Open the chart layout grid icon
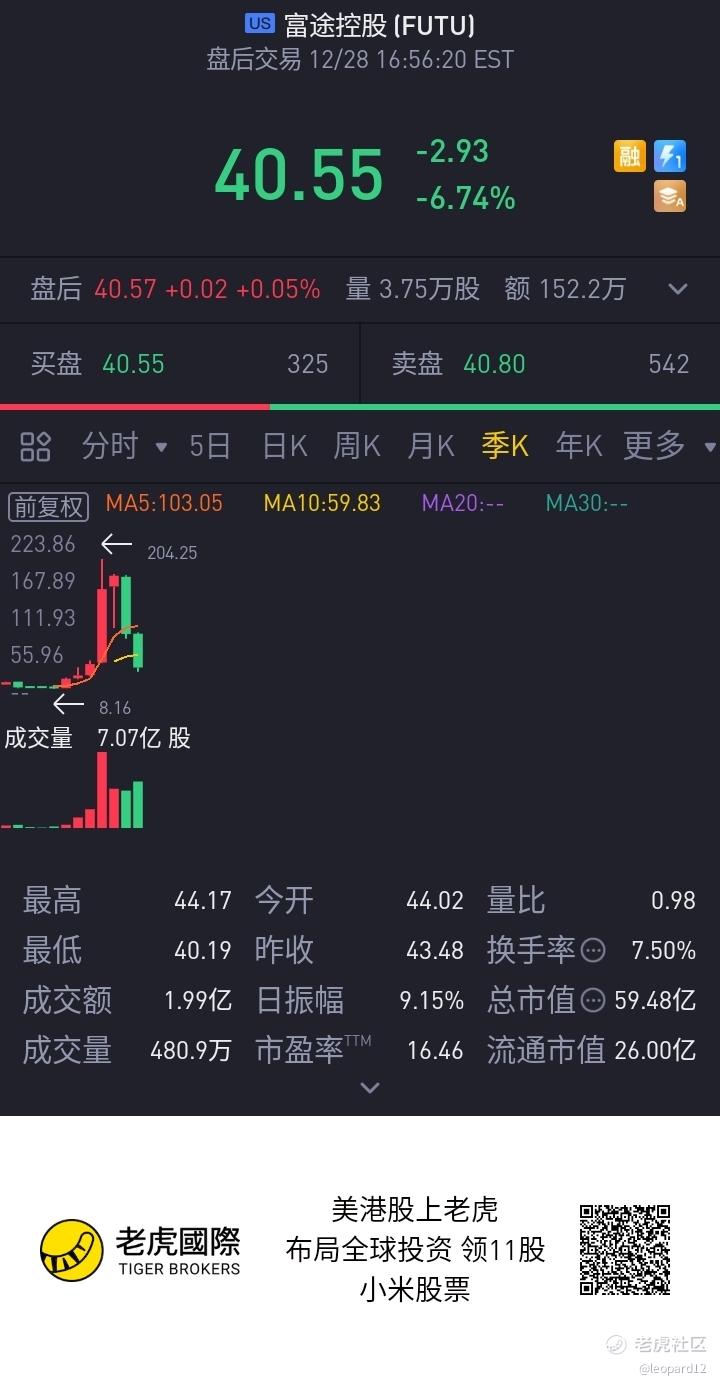Image resolution: width=720 pixels, height=1385 pixels. point(35,446)
